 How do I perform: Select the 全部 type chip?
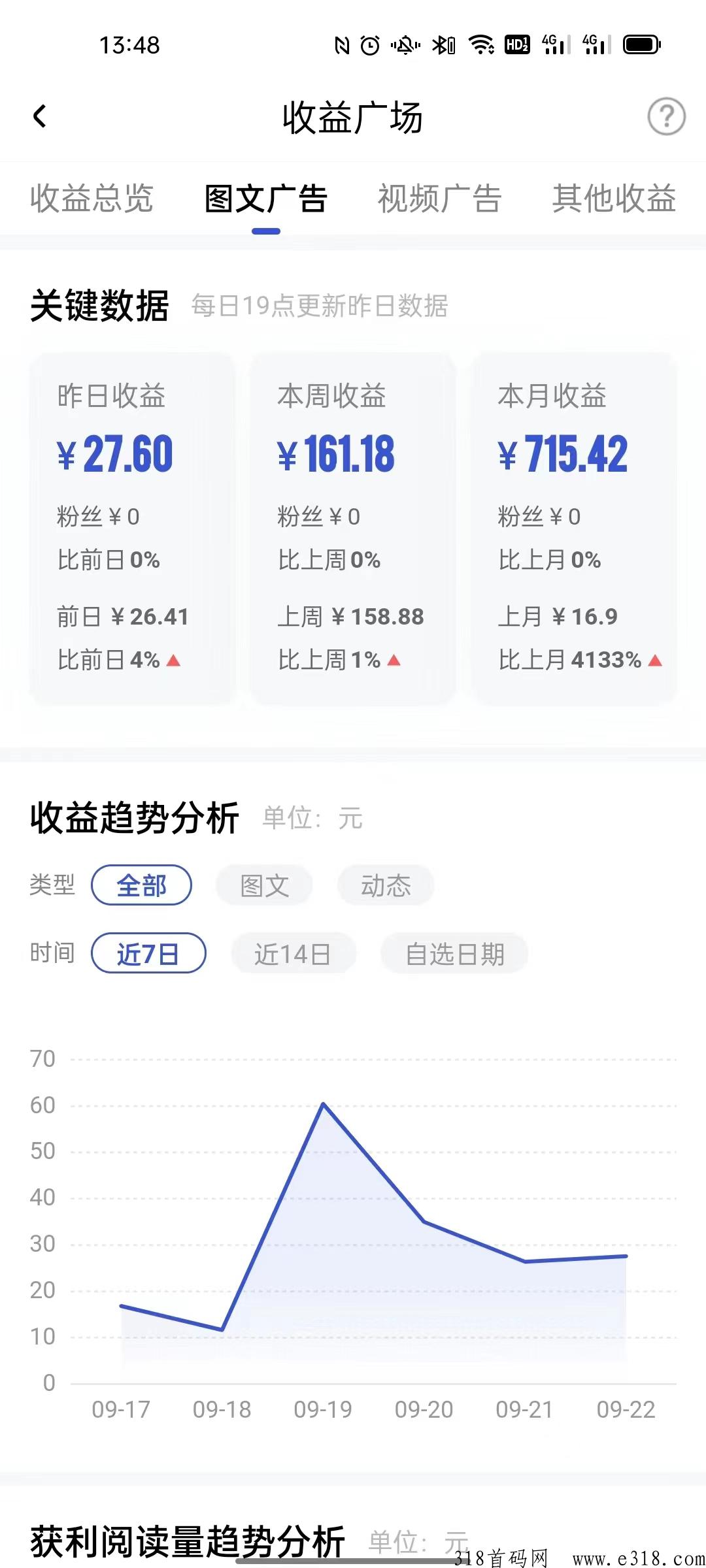[141, 886]
